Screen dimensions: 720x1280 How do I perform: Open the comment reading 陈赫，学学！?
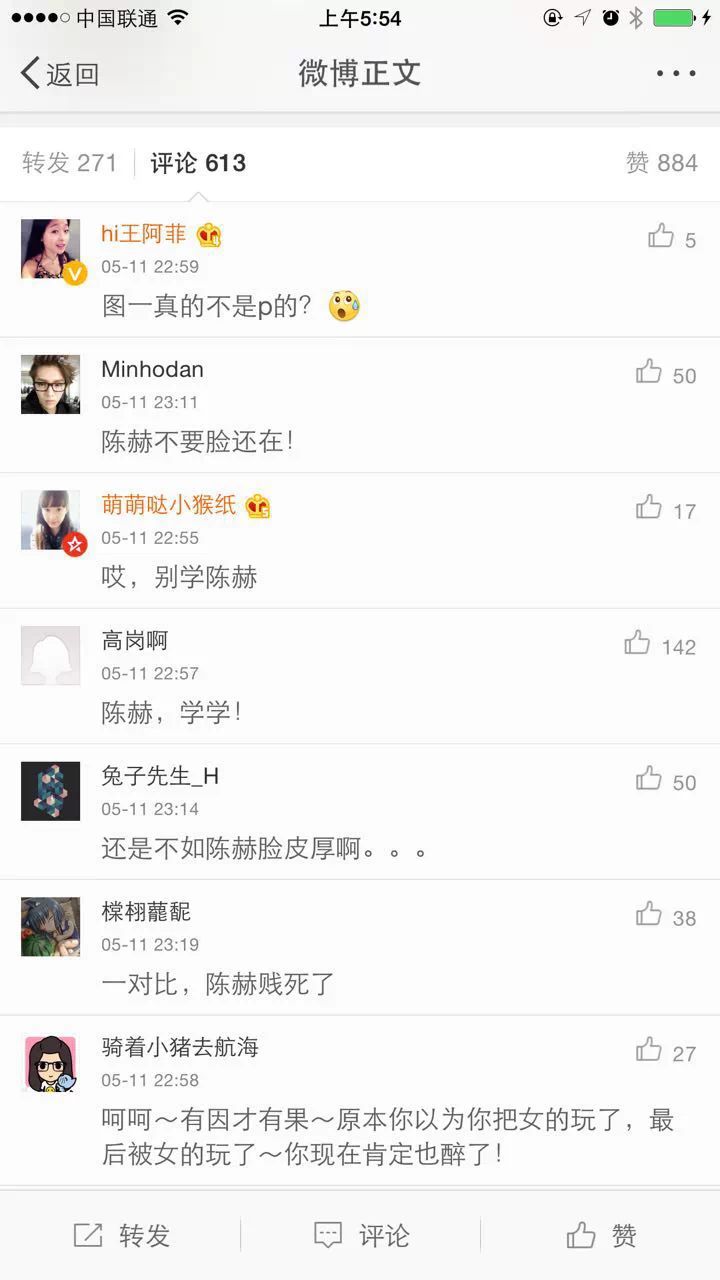[171, 713]
